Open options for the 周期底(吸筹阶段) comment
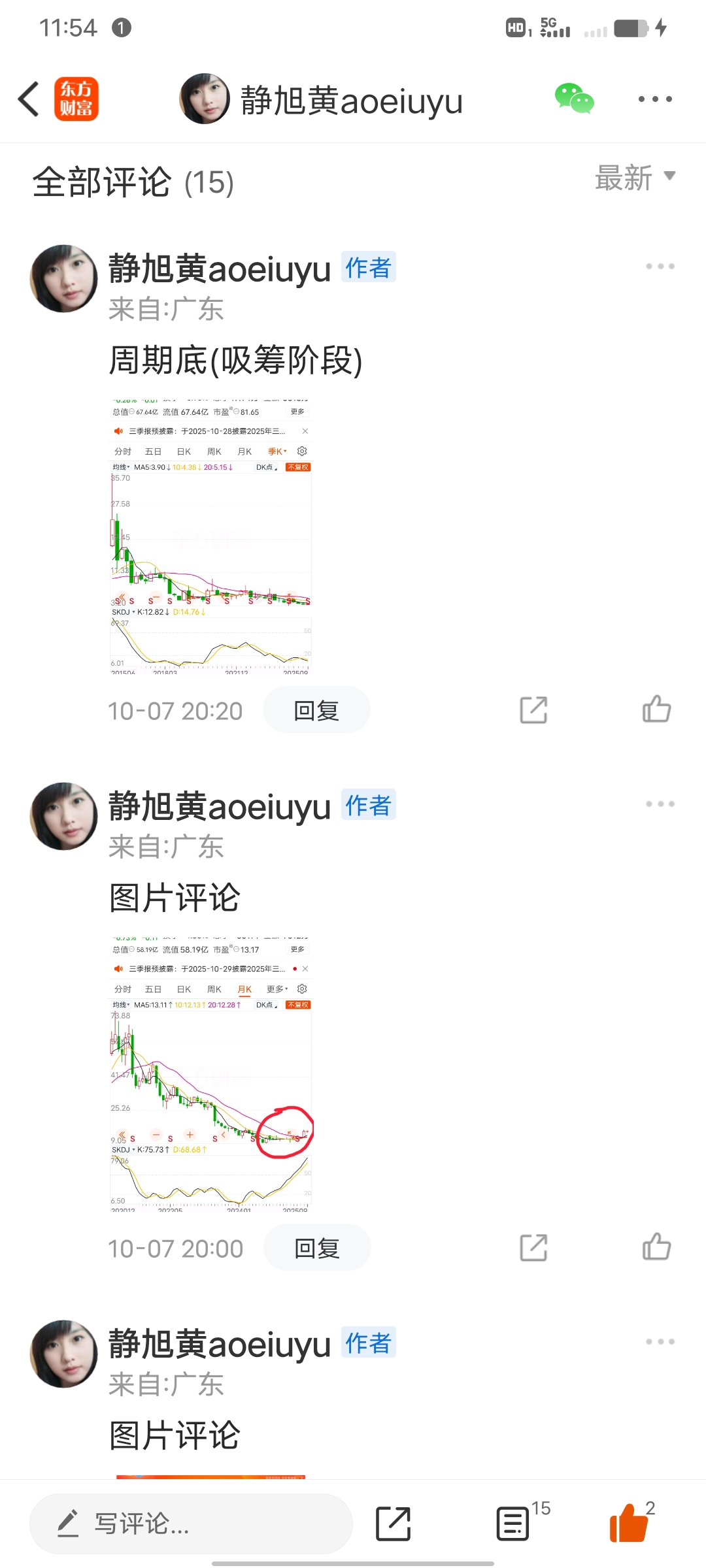 tap(660, 267)
